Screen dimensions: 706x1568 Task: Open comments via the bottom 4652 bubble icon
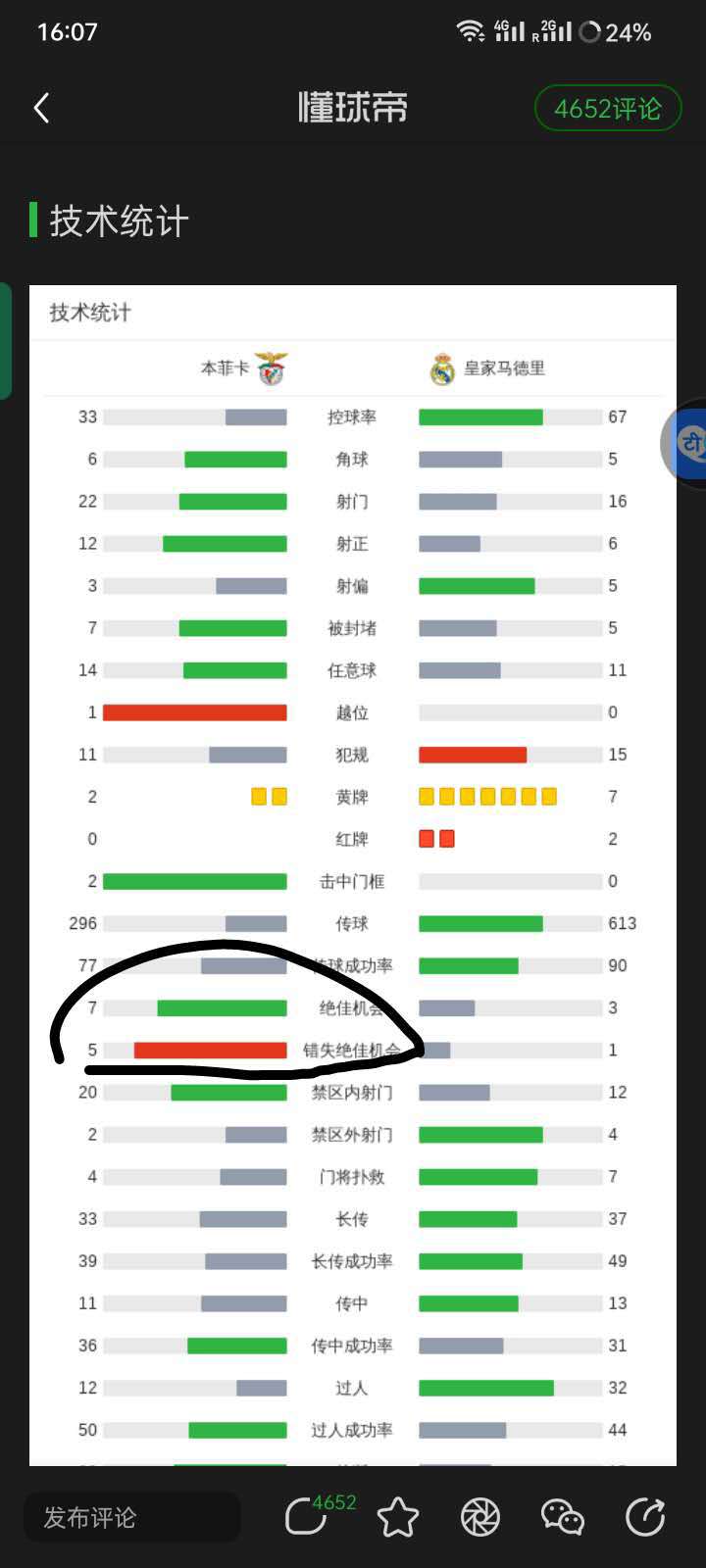tap(308, 1517)
